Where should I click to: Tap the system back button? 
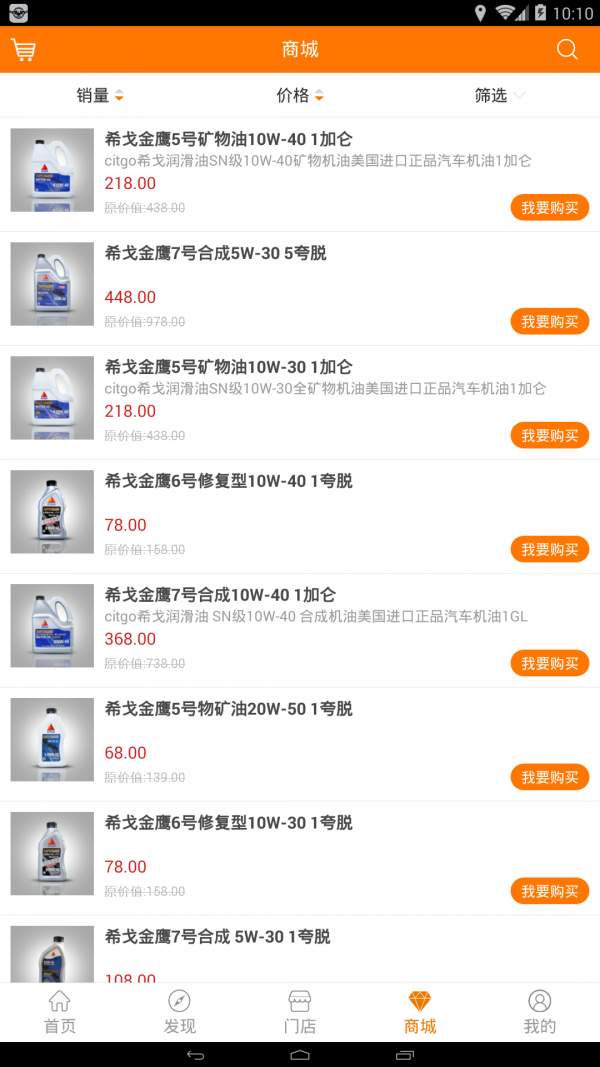click(196, 1055)
